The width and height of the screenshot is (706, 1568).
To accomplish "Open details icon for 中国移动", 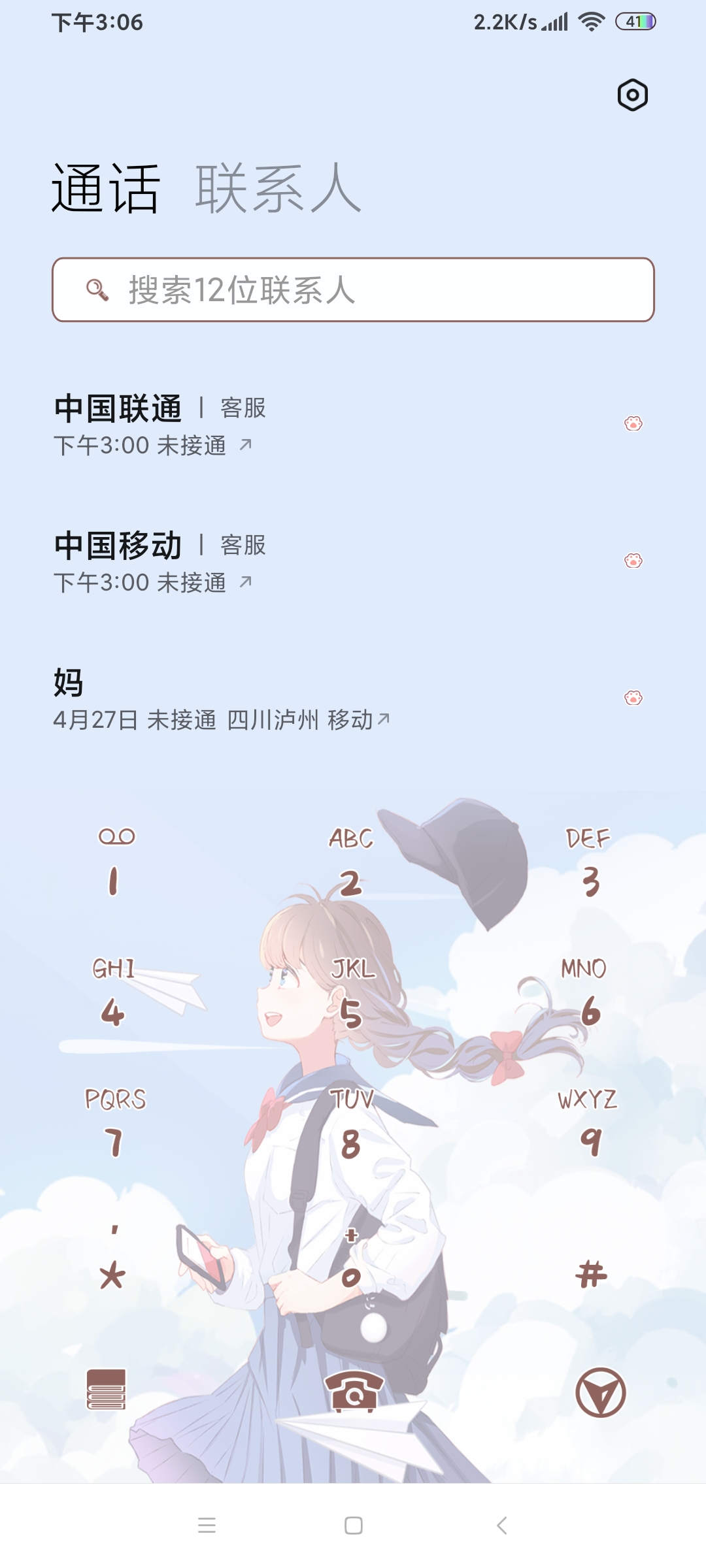I will [x=633, y=561].
